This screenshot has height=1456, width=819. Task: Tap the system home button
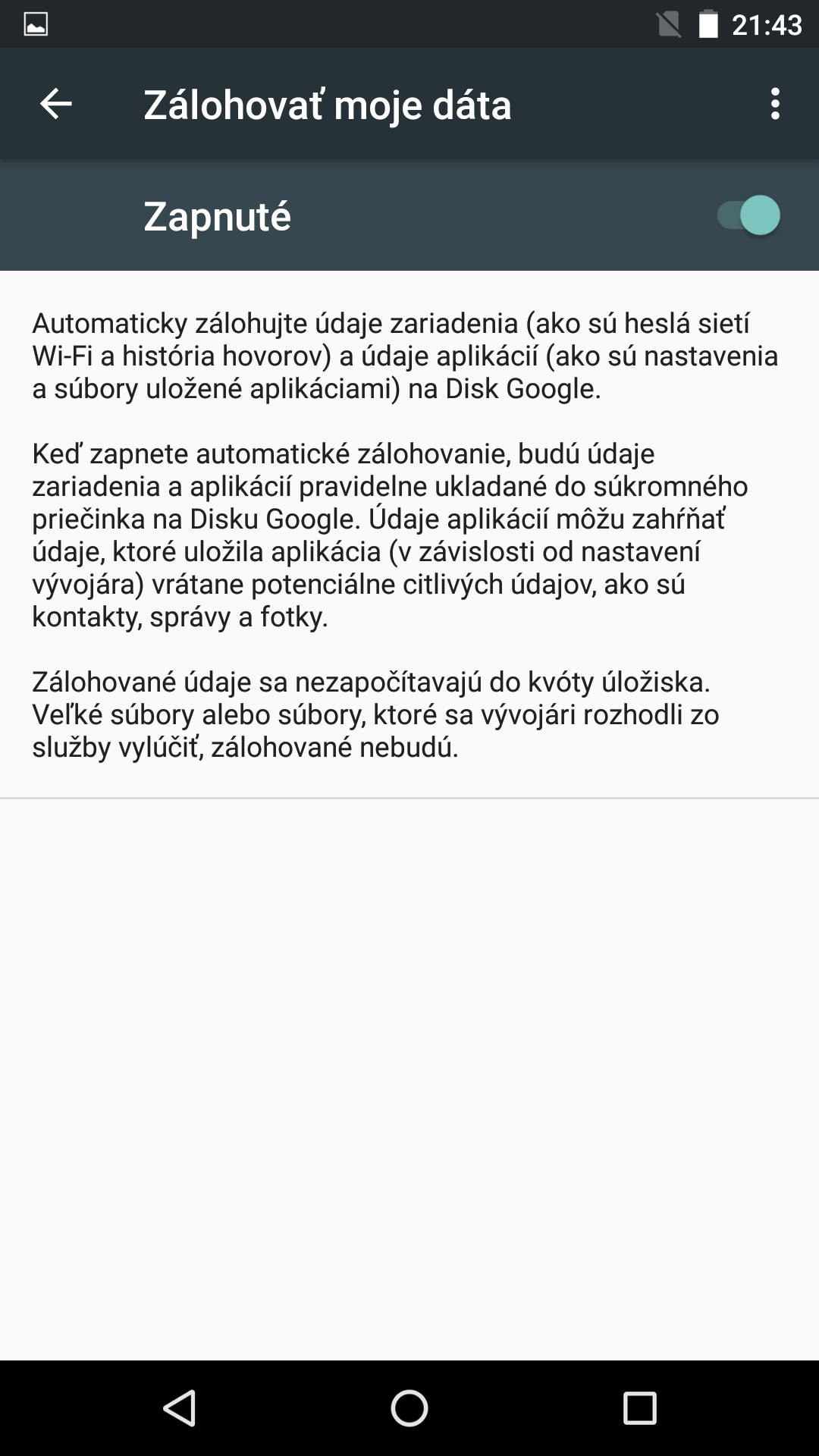[x=409, y=1409]
